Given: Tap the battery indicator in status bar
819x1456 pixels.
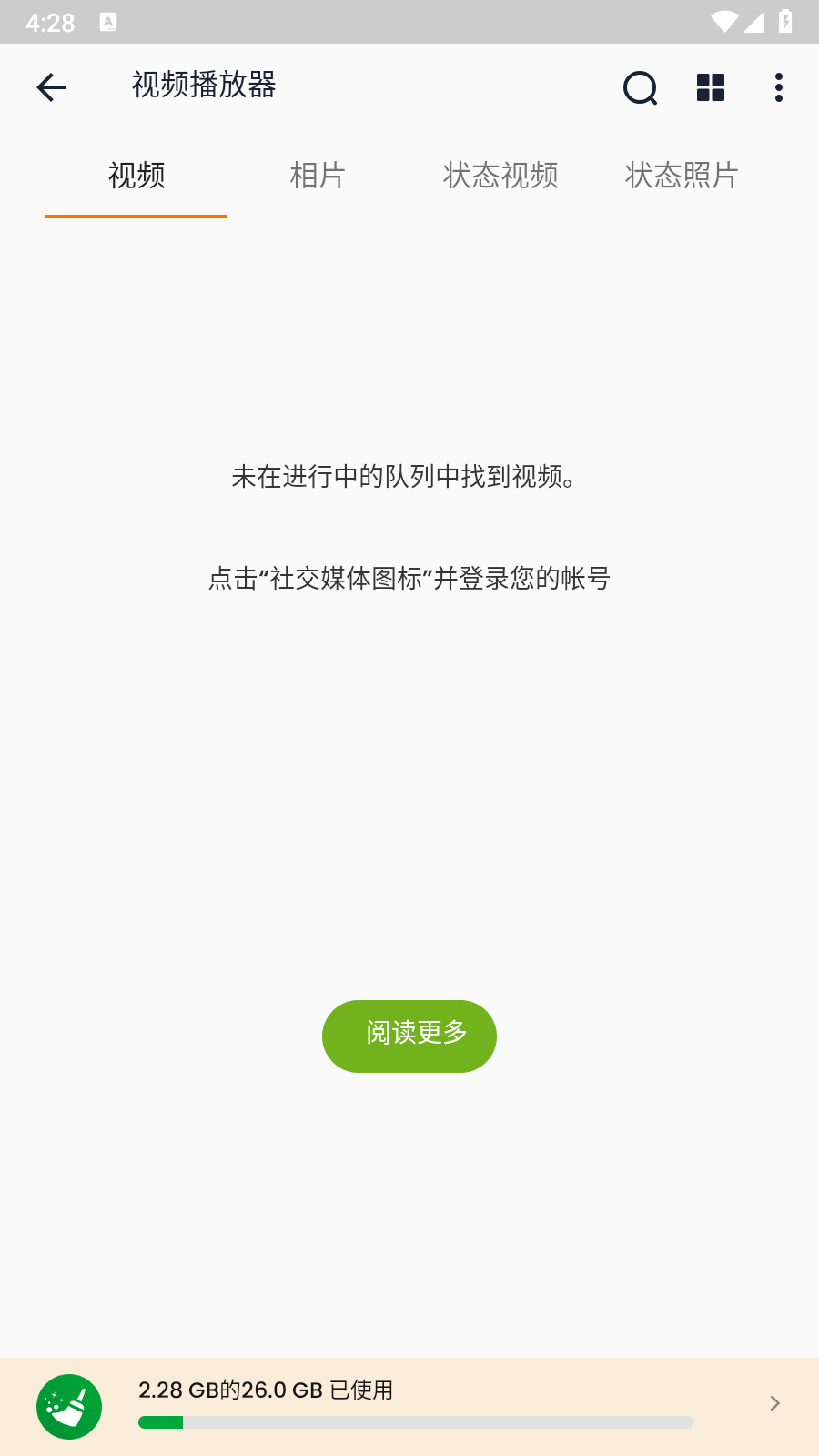Looking at the screenshot, I should [x=784, y=23].
